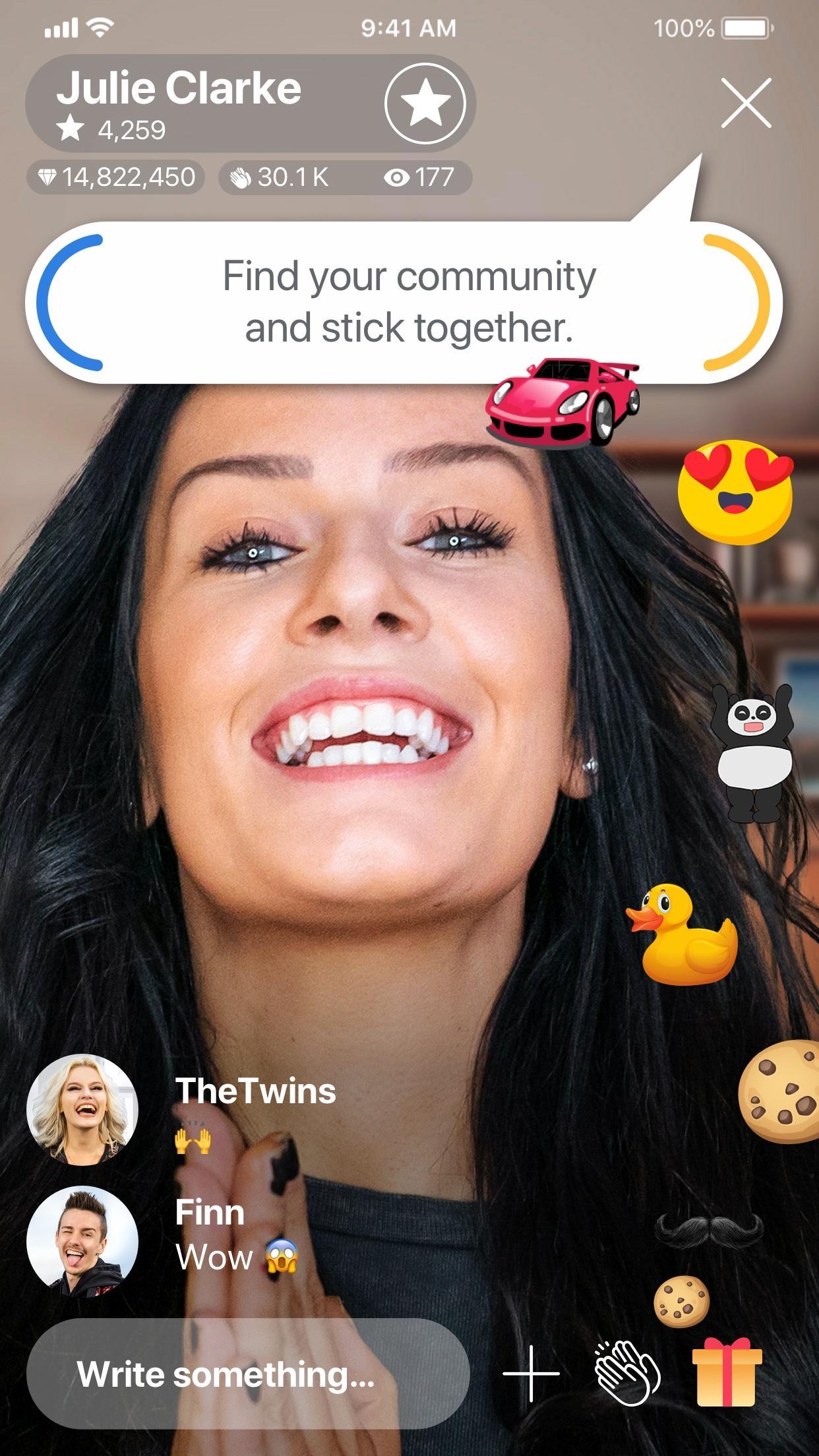This screenshot has height=1456, width=819.
Task: Tap the Write something message field
Action: coord(248,1375)
